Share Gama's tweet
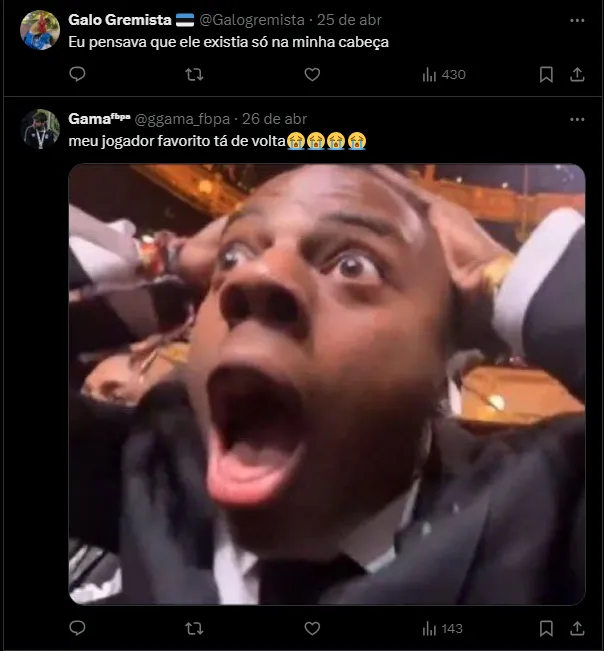Viewport: 604px width, 651px height. tap(577, 628)
